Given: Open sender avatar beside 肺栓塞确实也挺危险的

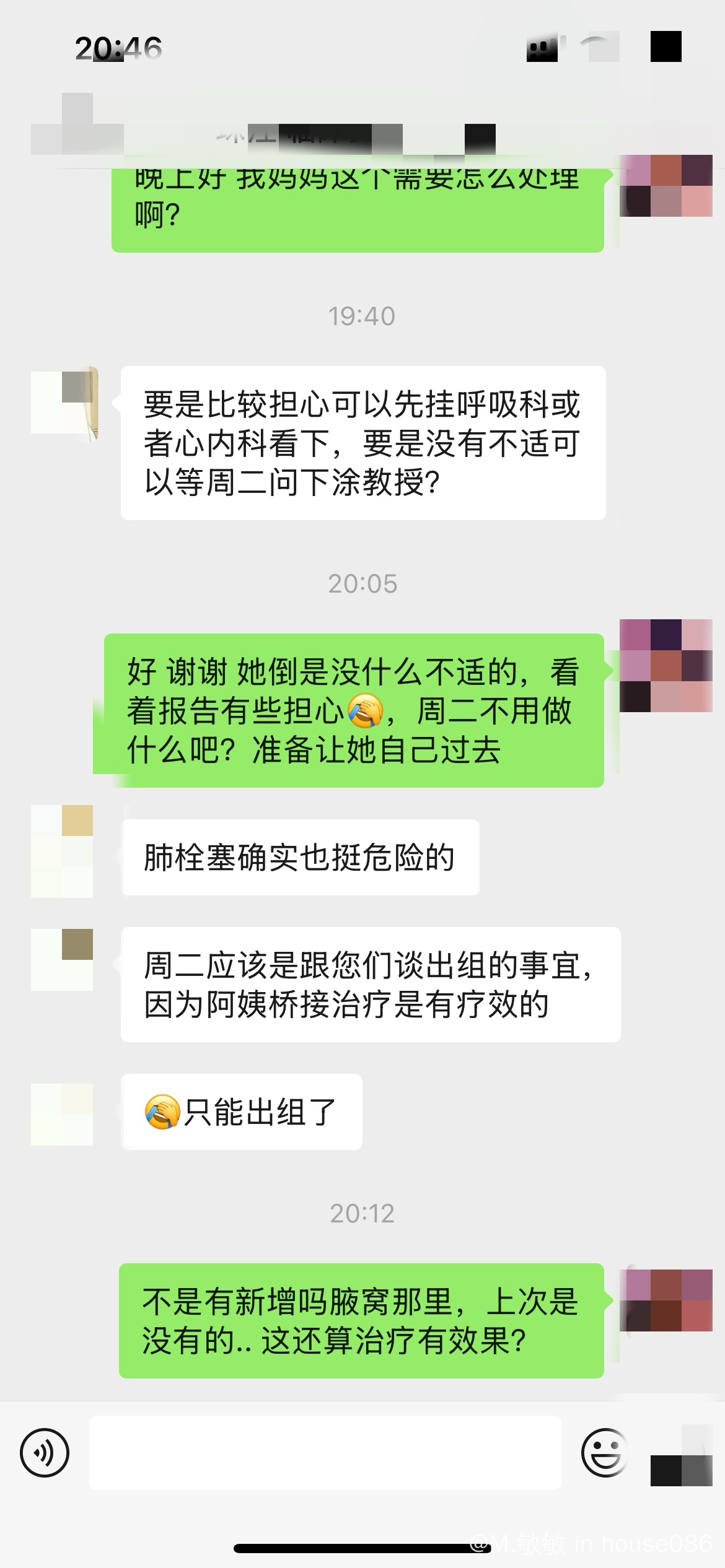Looking at the screenshot, I should pos(62,851).
